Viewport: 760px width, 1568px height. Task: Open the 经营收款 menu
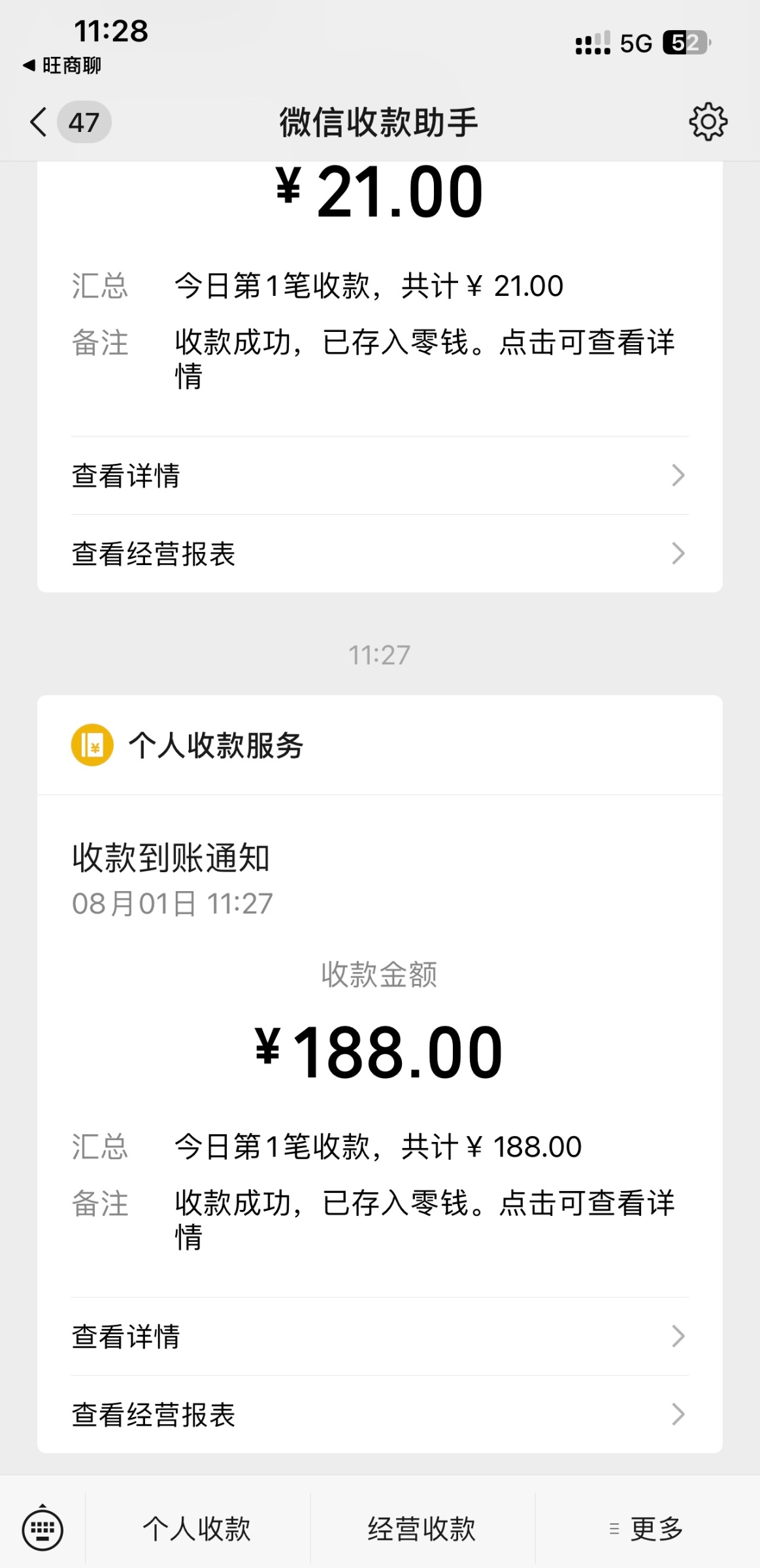click(x=422, y=1529)
